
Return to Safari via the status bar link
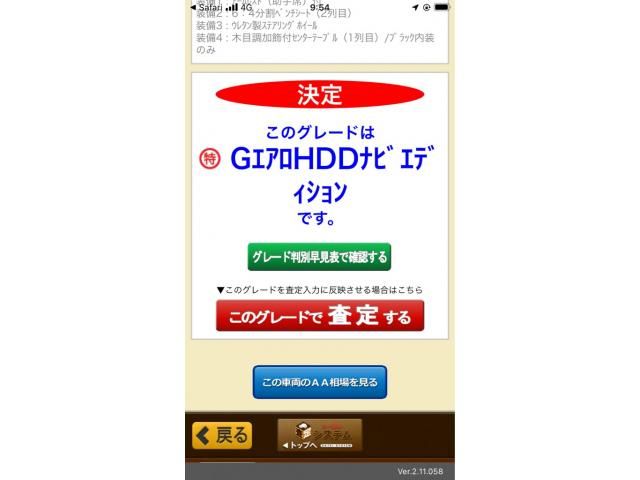click(x=205, y=6)
